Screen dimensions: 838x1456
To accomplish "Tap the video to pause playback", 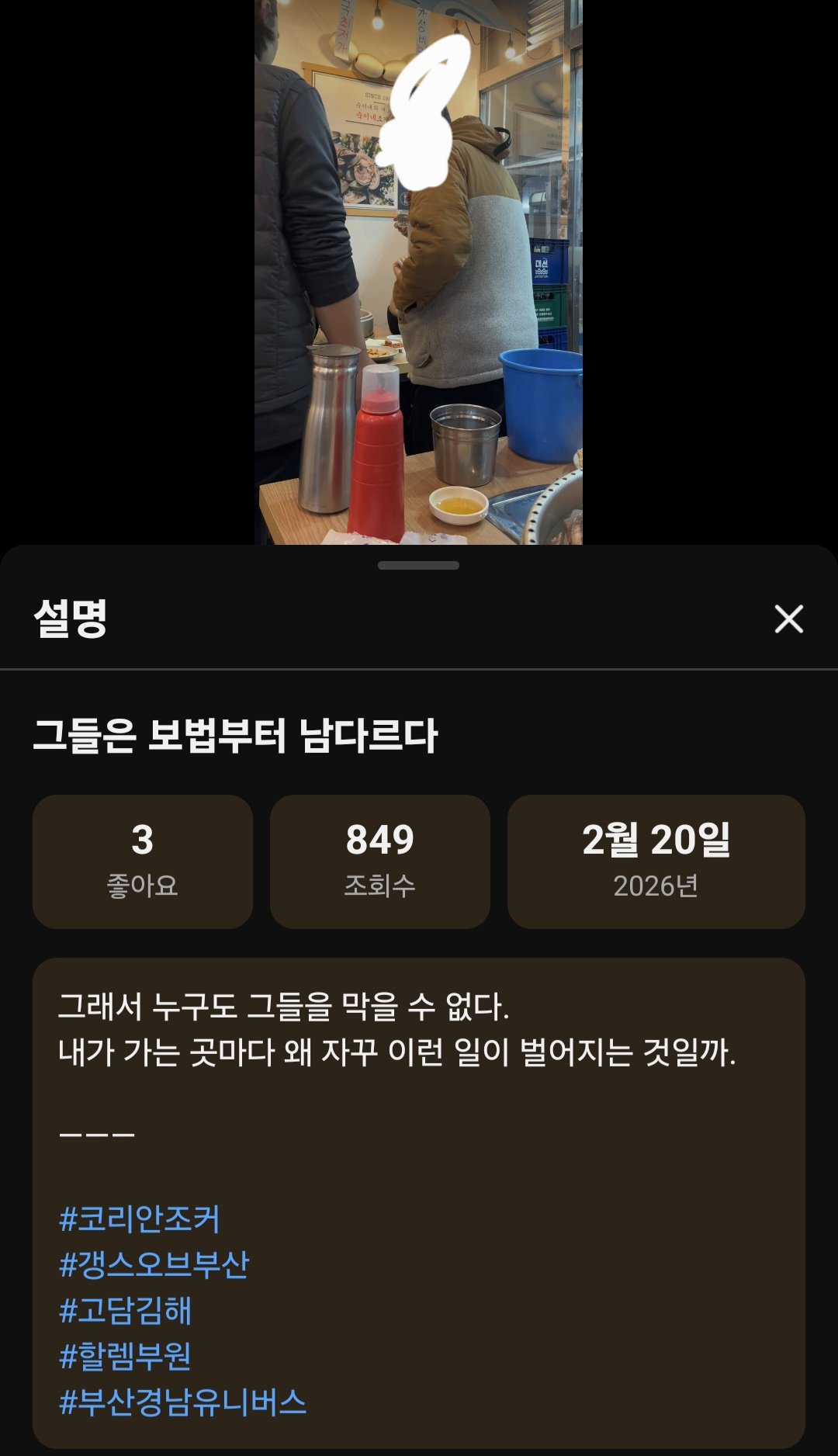I will click(x=418, y=272).
